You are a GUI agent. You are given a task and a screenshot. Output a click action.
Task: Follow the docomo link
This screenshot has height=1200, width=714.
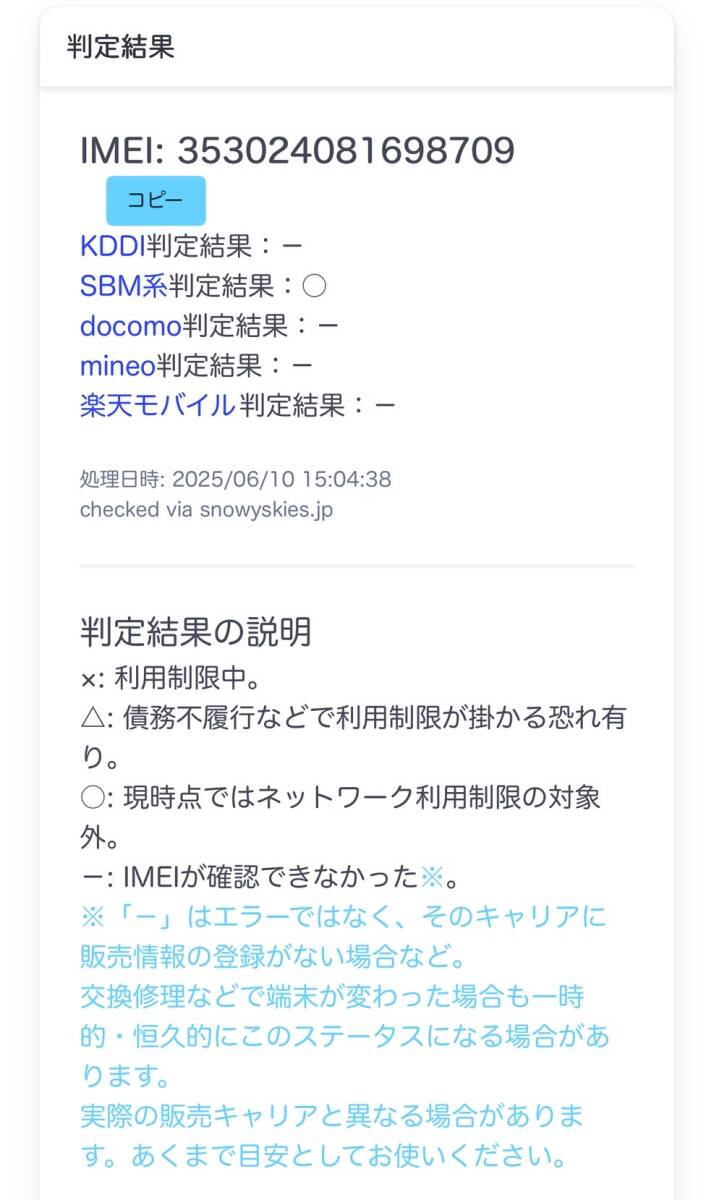[130, 325]
